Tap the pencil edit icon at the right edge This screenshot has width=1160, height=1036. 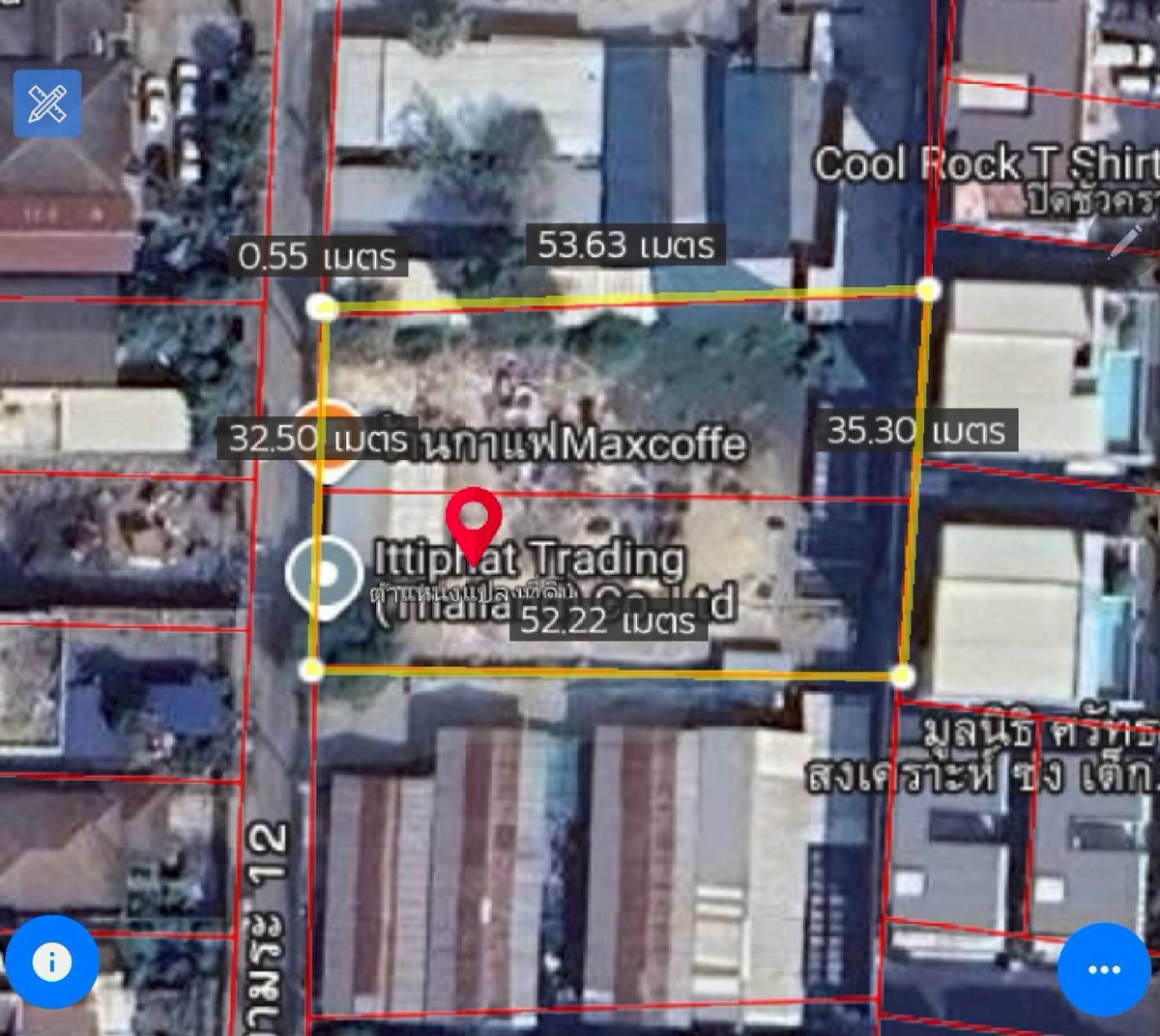[1125, 239]
